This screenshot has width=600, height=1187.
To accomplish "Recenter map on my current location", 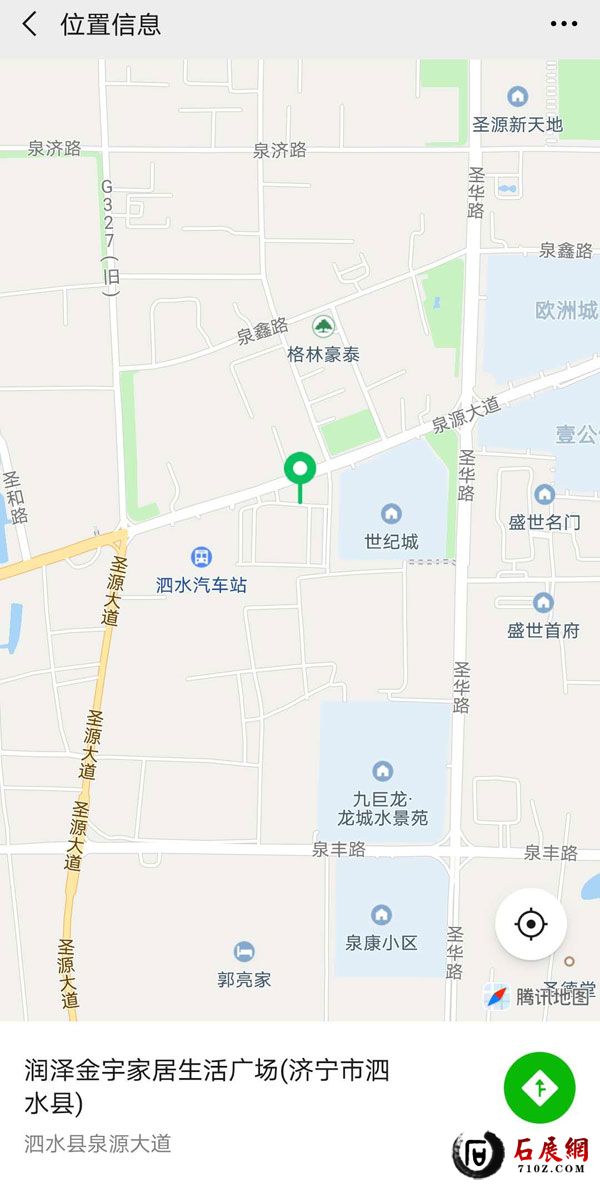I will coord(531,924).
